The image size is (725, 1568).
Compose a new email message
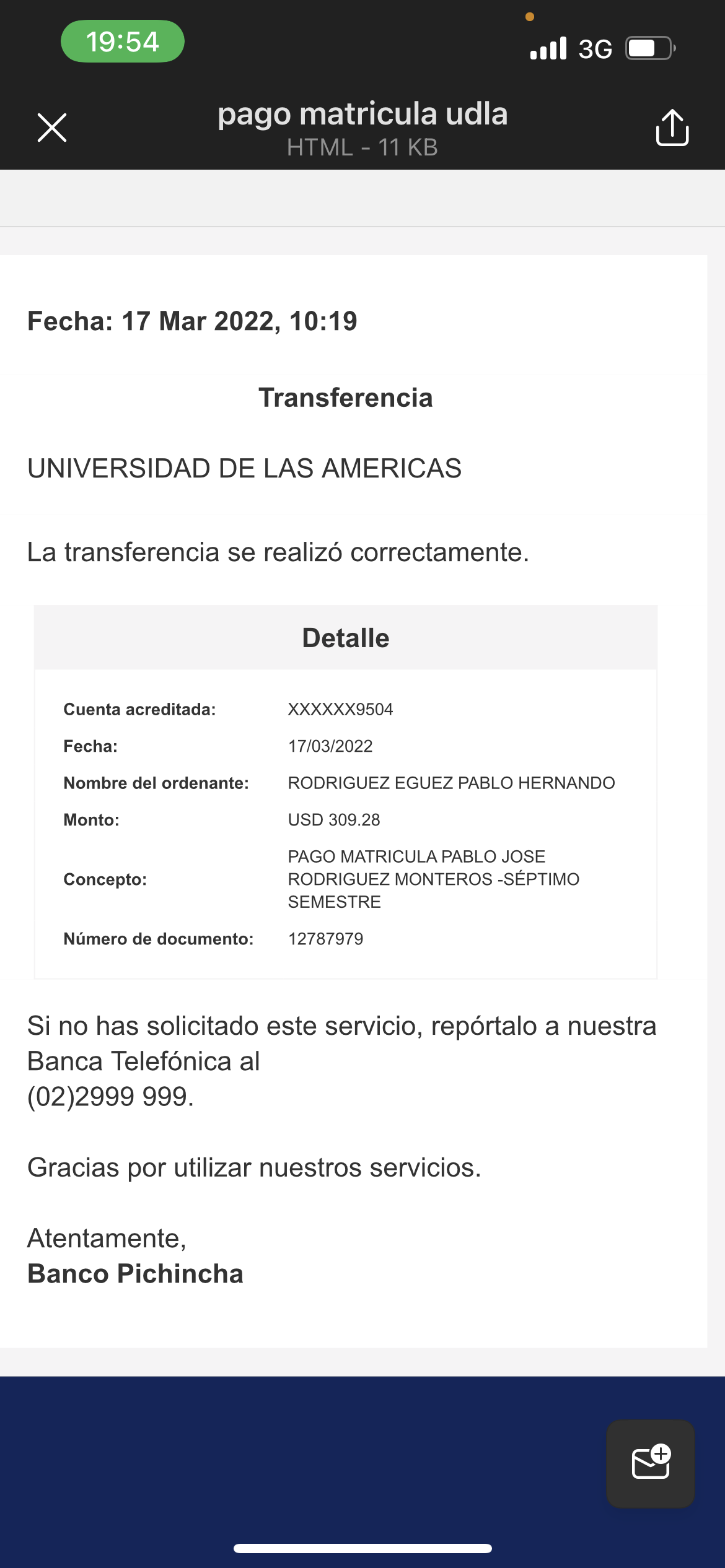(x=650, y=1463)
